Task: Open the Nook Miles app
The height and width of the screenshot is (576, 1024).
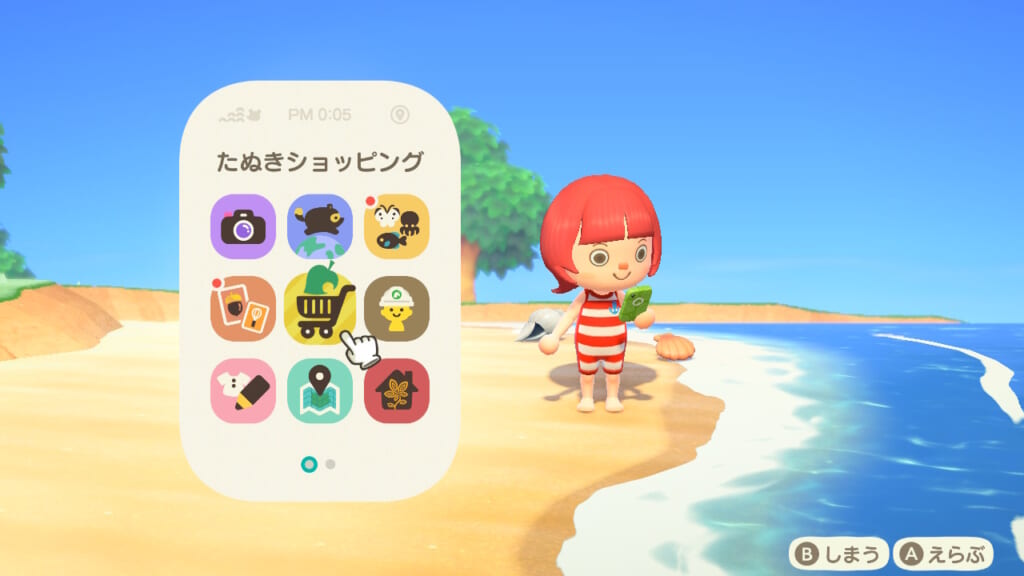Action: pyautogui.click(x=320, y=227)
